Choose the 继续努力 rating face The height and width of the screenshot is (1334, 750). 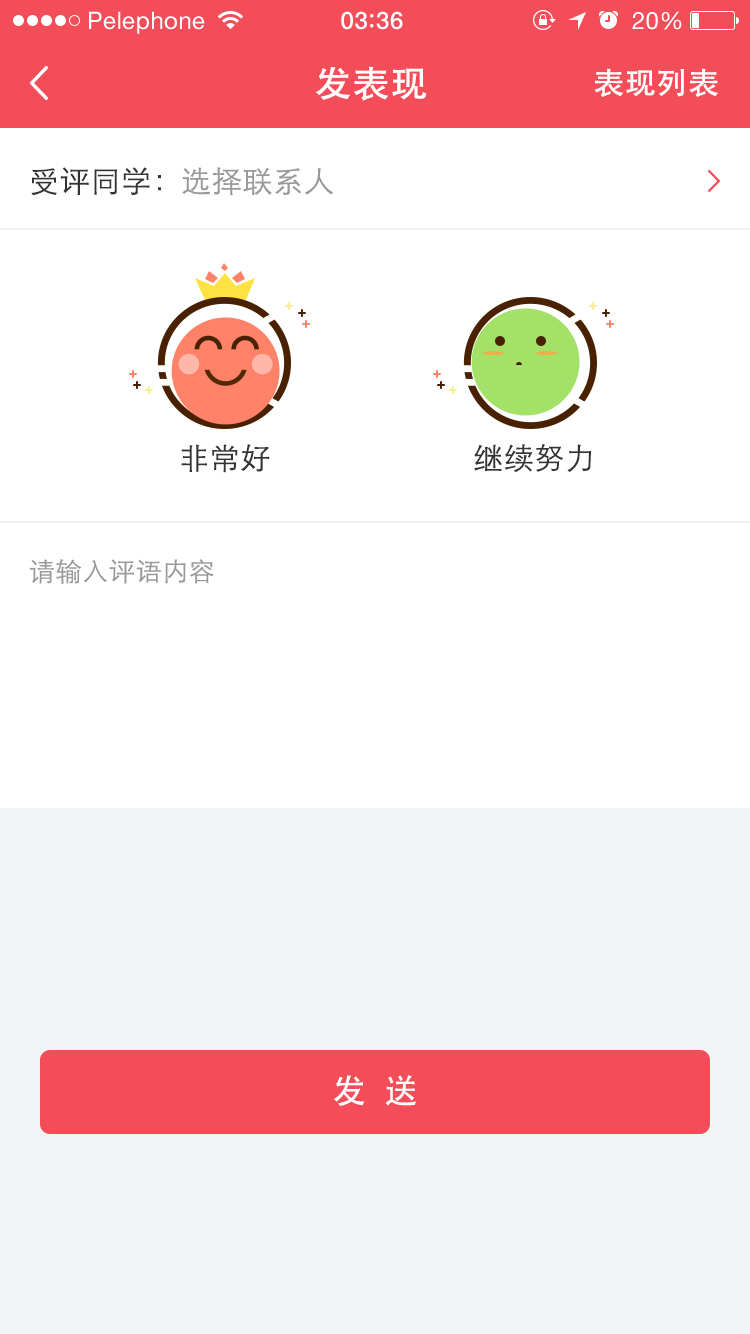[528, 364]
